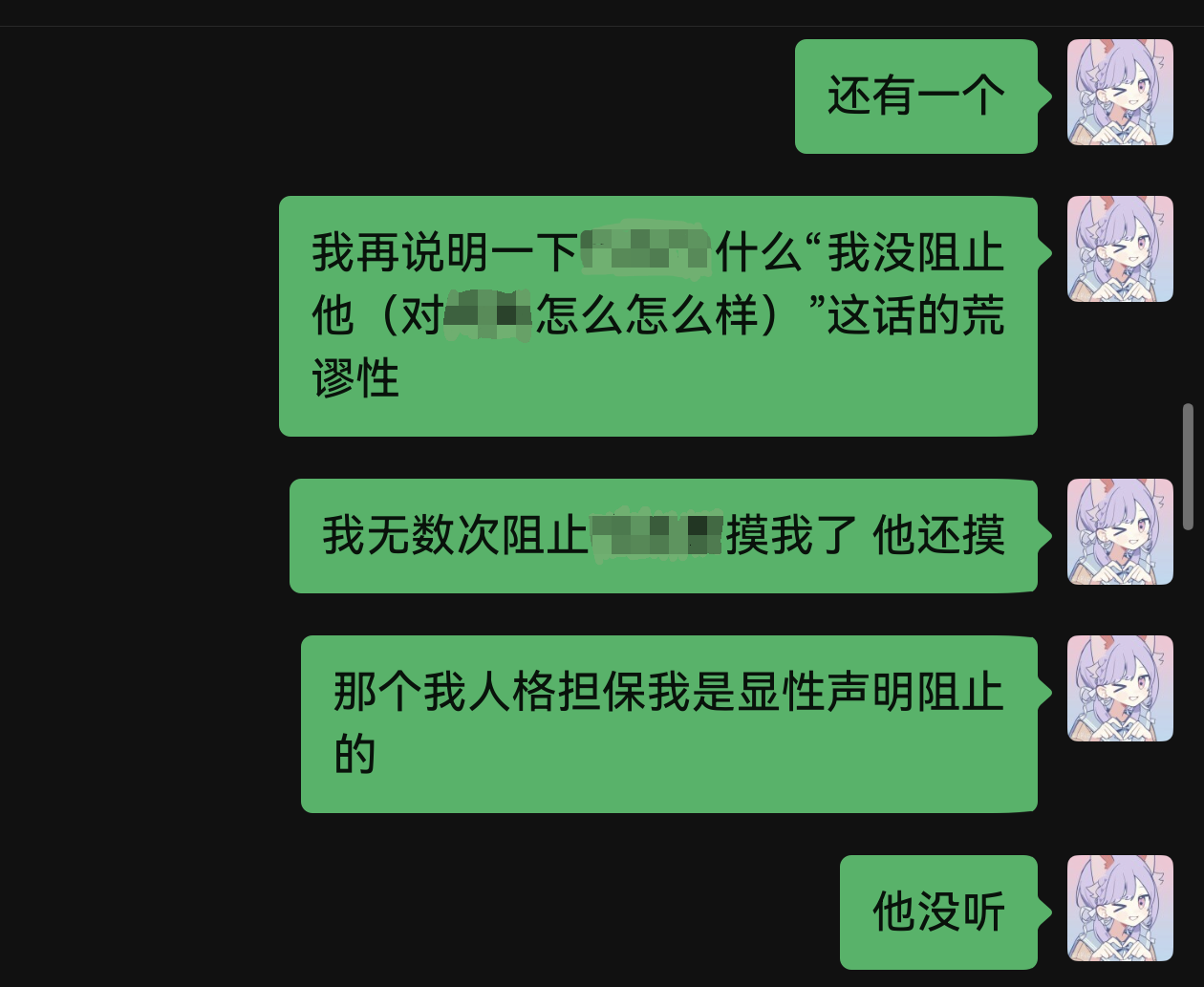Open profile avatar beside "我无数次阻止" message

click(x=1119, y=531)
